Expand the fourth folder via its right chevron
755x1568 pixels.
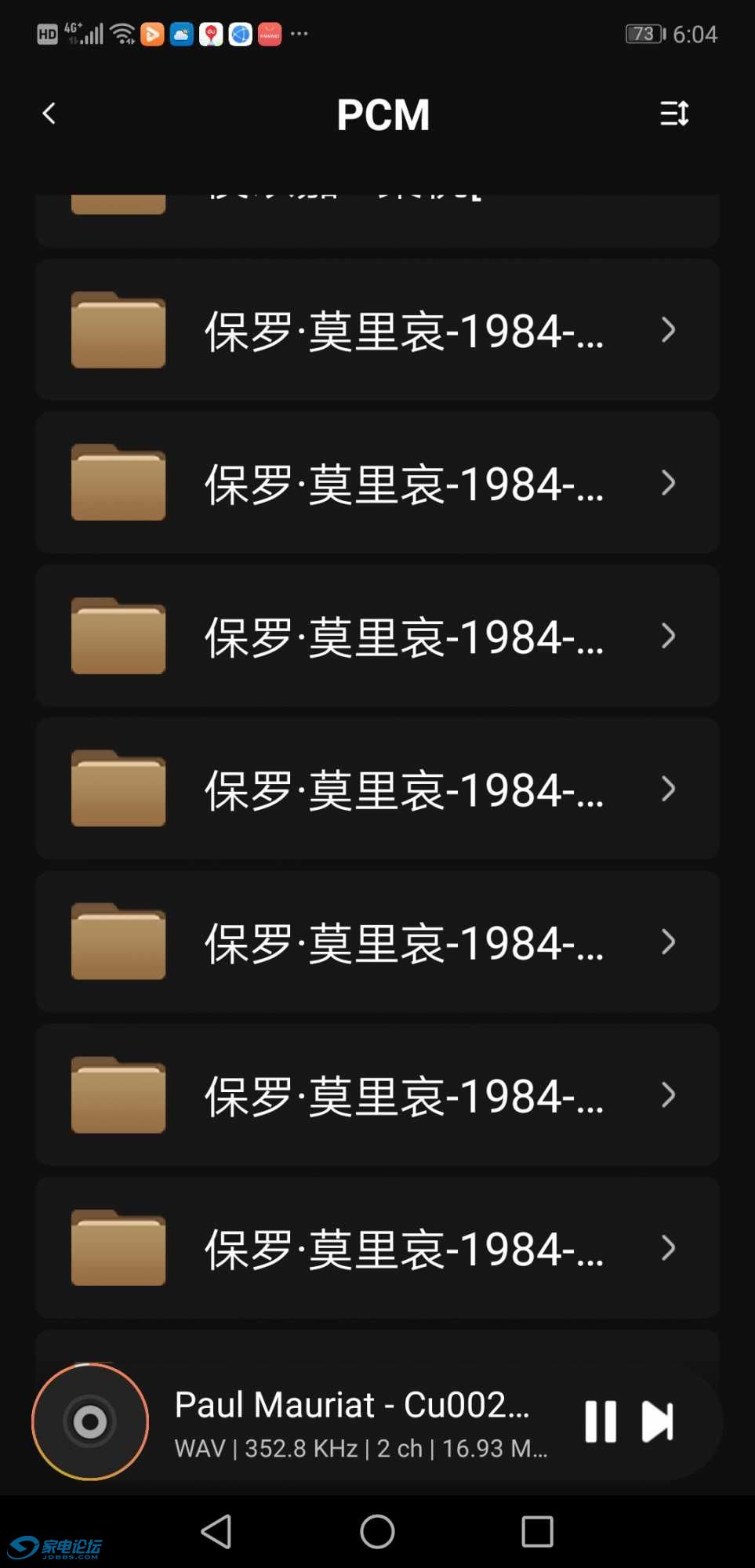(668, 789)
